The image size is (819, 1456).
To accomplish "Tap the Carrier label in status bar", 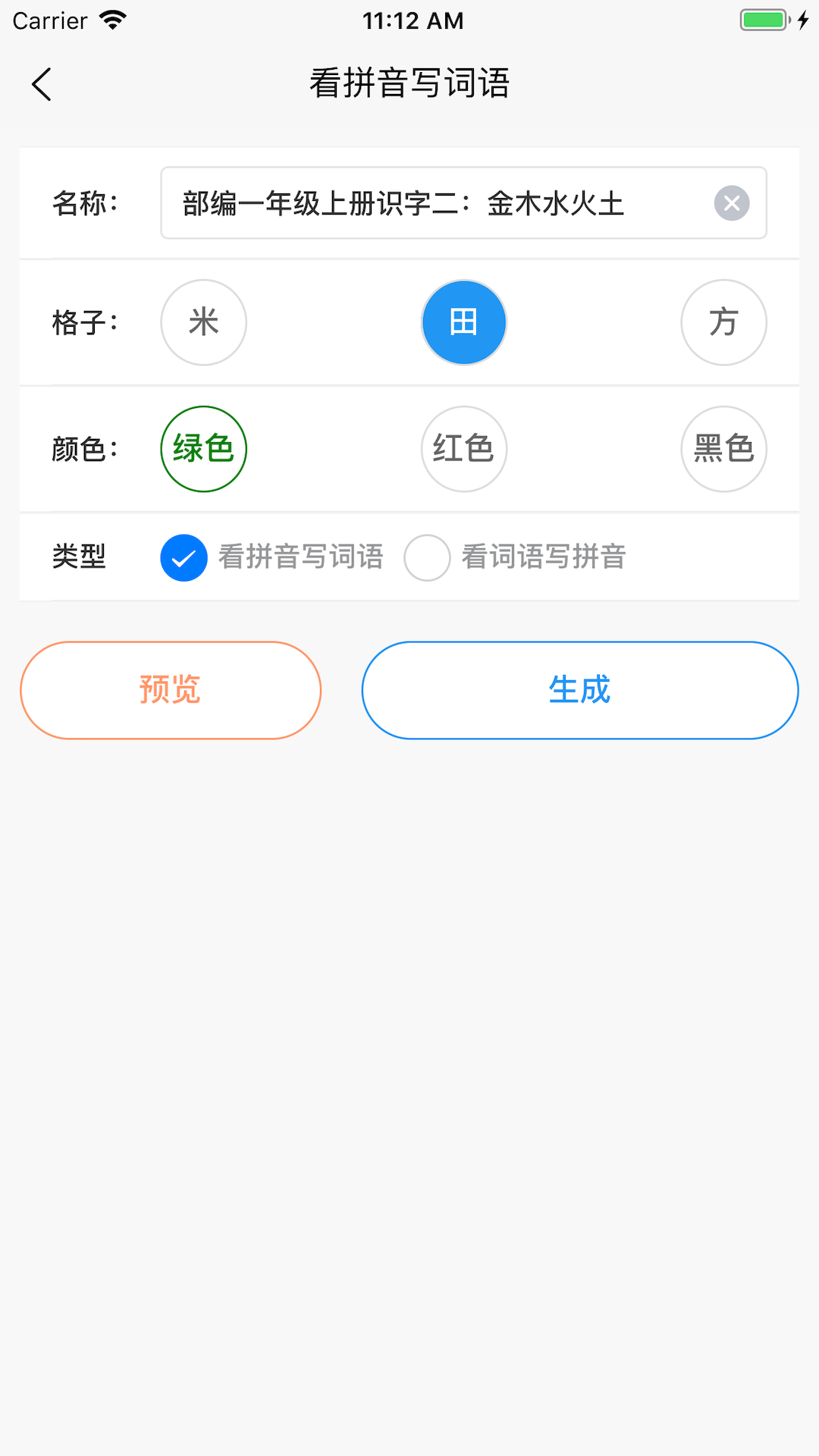I will tap(48, 20).
